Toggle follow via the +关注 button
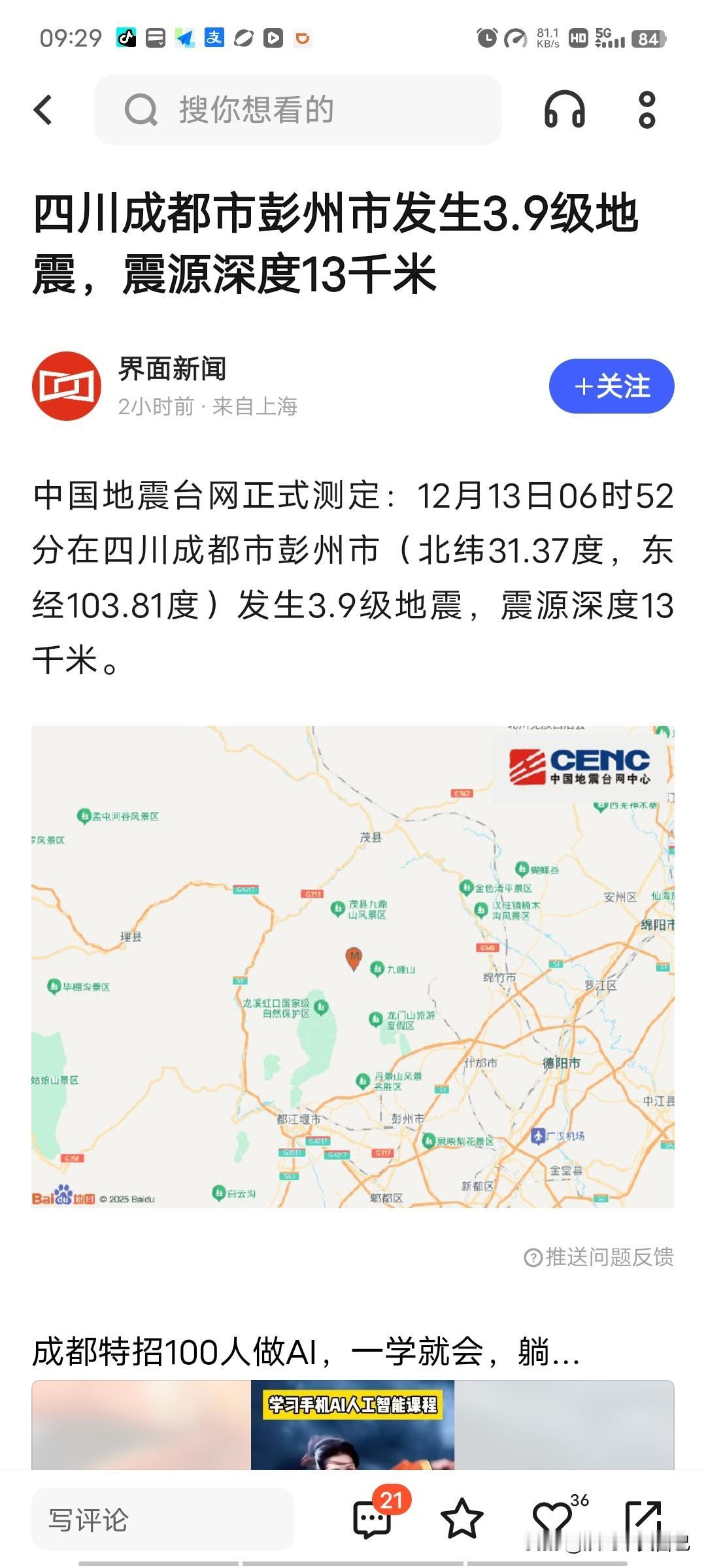The width and height of the screenshot is (706, 1568). tap(611, 386)
